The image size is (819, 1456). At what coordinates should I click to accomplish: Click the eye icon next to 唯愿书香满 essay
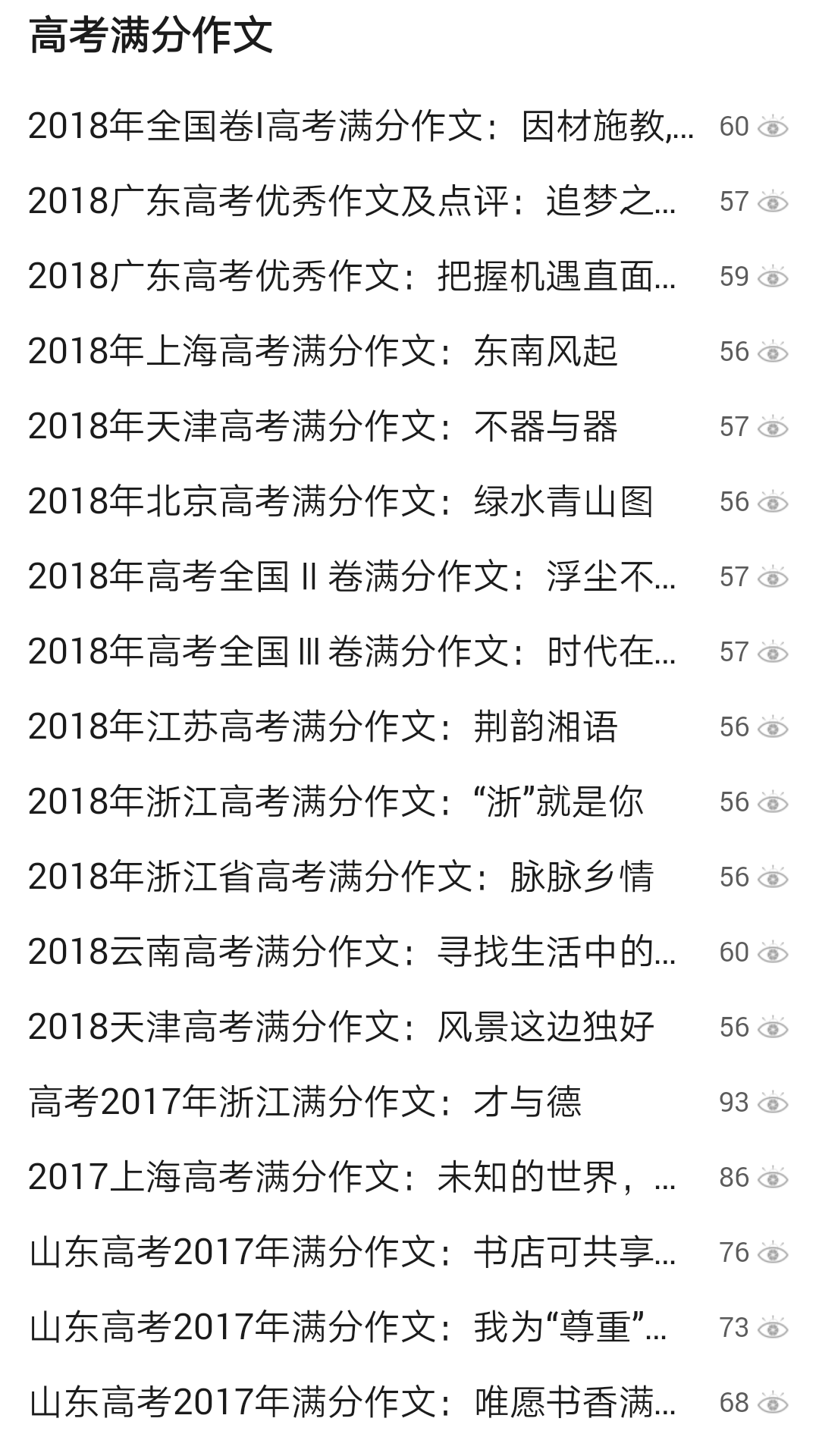[x=772, y=1399]
